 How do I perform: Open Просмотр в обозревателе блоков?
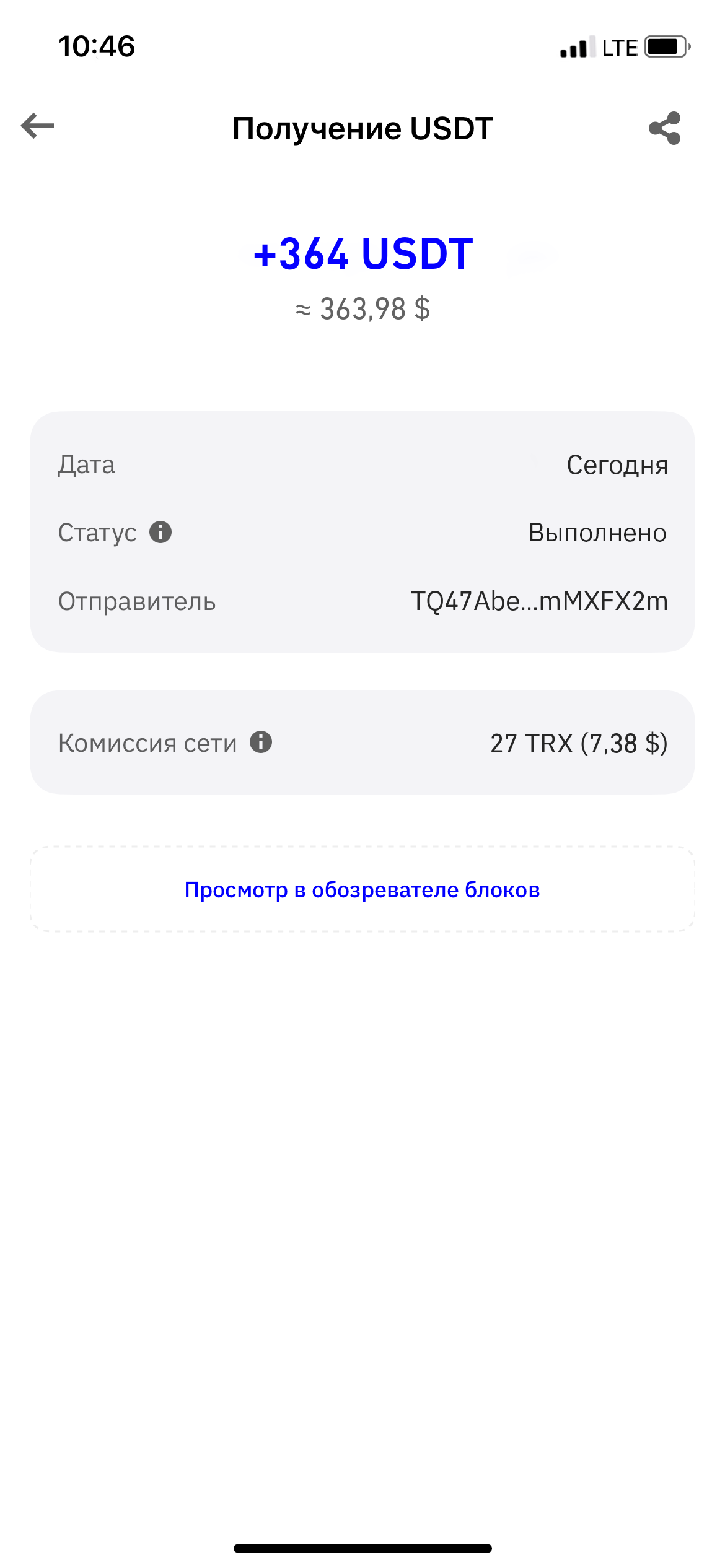(x=362, y=889)
